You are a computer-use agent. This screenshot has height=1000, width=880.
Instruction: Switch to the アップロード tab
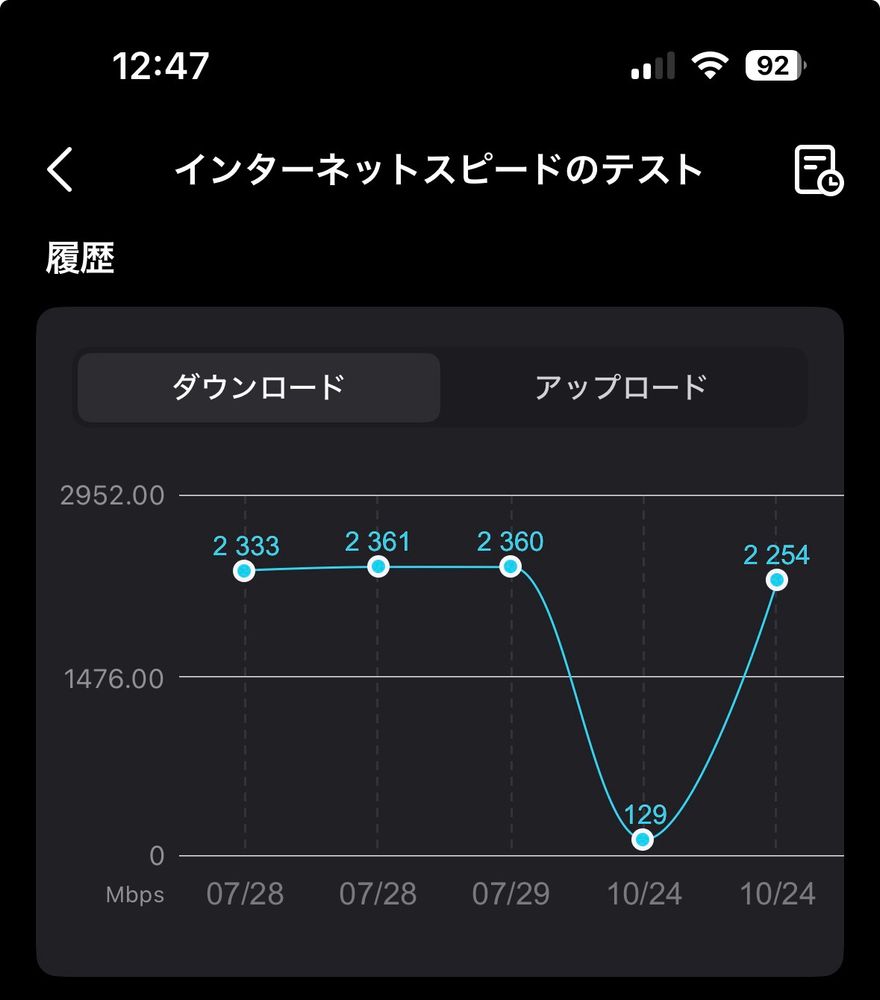point(621,387)
